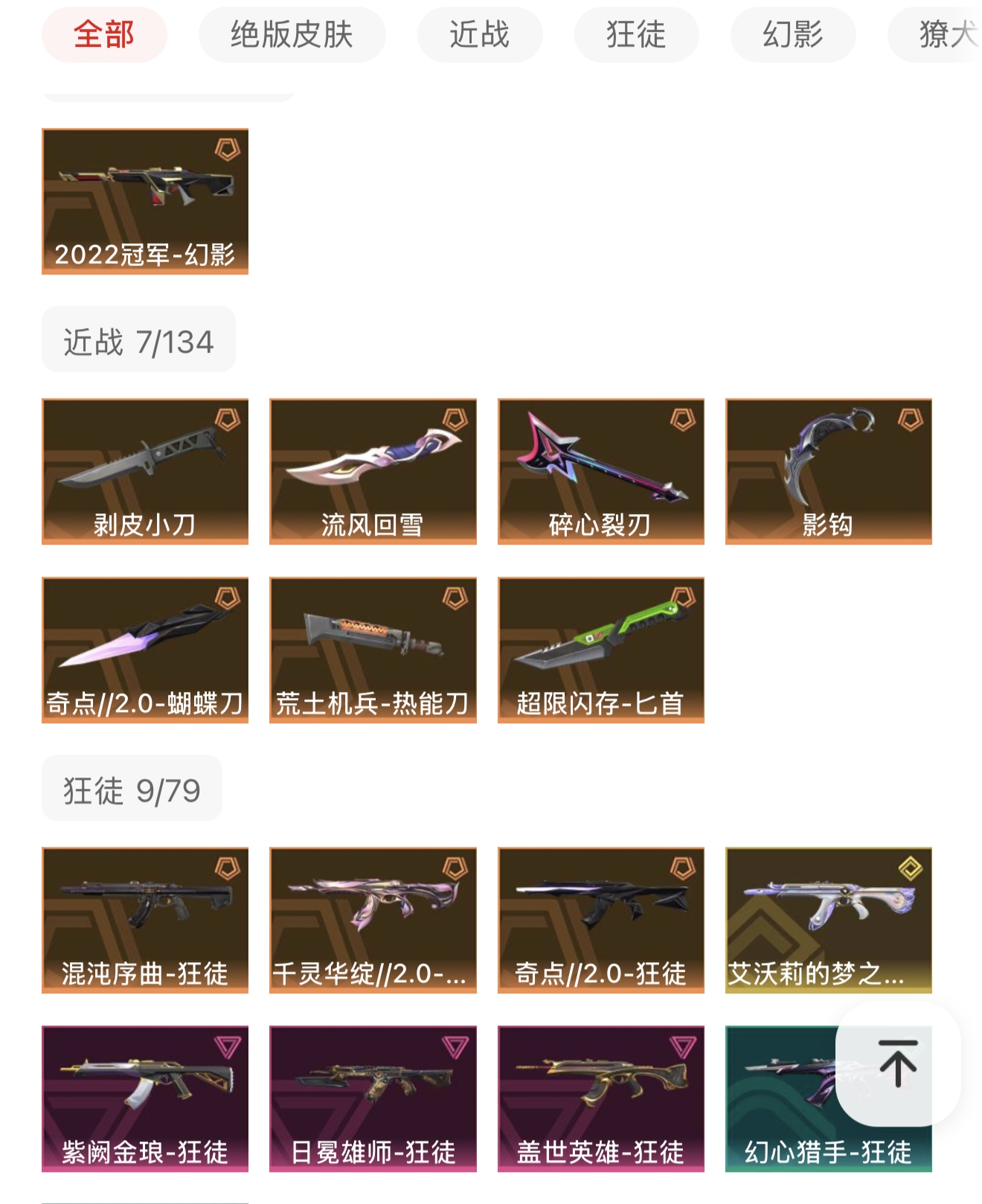
Task: Switch to the 近战 tab
Action: pos(479,35)
